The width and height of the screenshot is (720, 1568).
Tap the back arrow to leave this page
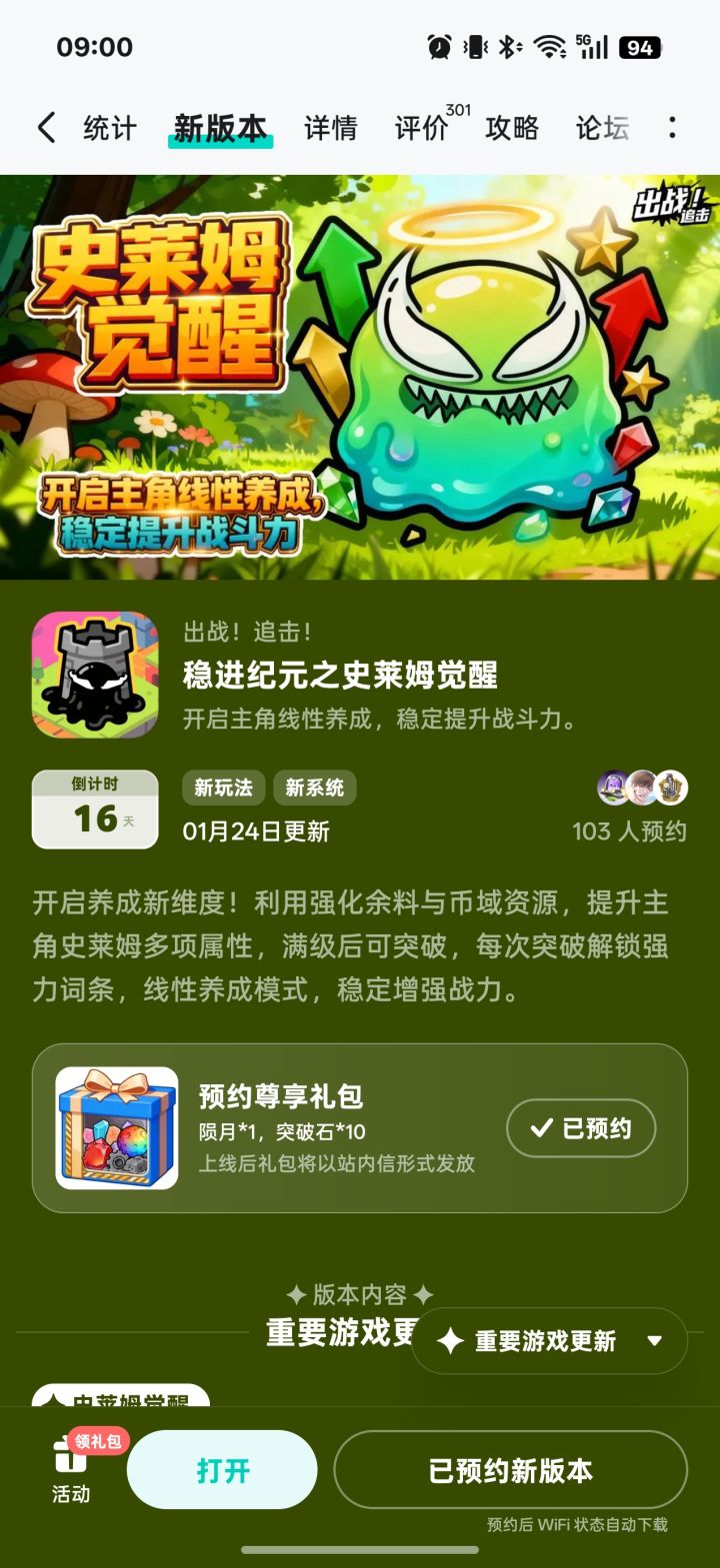[46, 128]
